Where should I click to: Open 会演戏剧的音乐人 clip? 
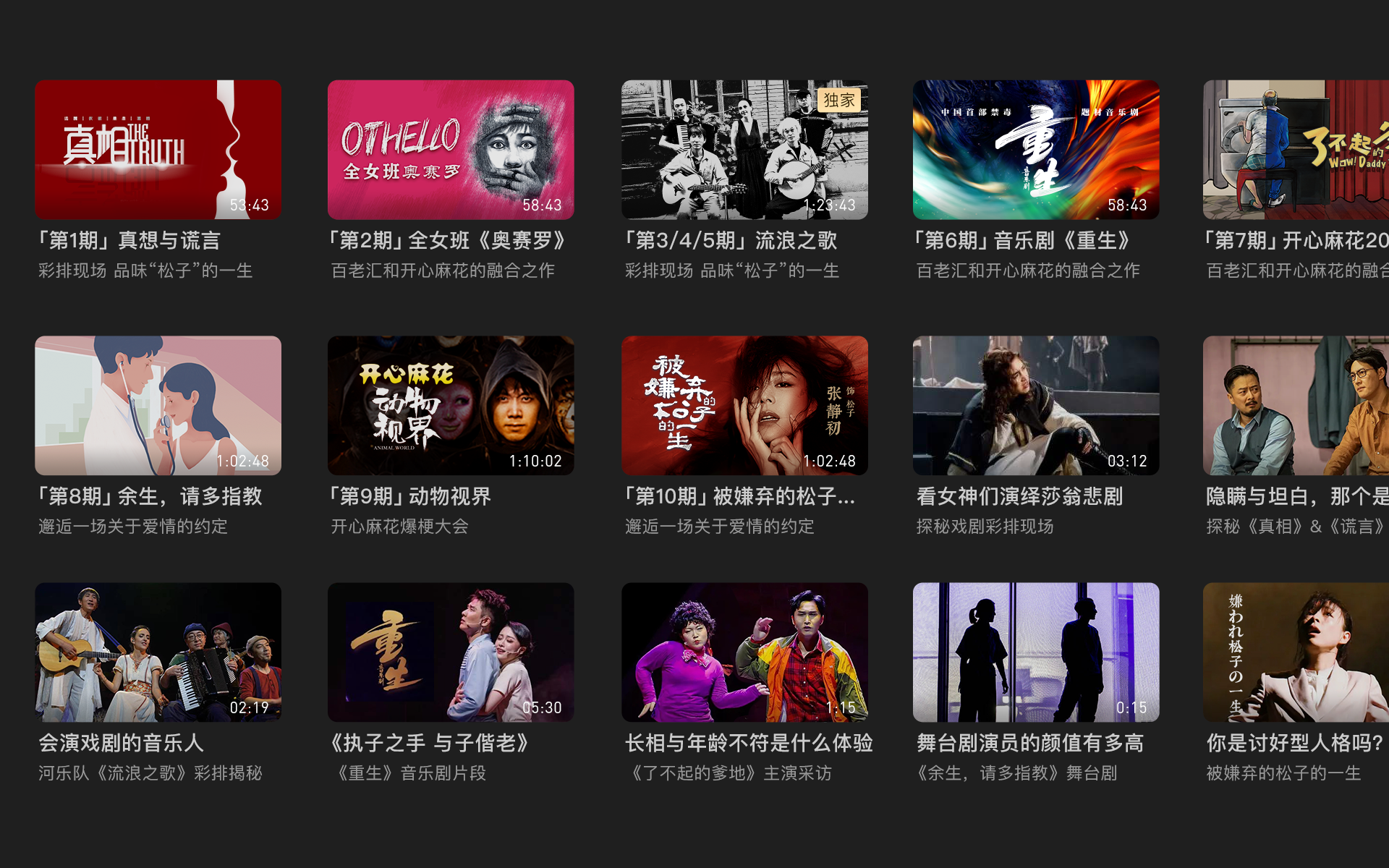(158, 652)
